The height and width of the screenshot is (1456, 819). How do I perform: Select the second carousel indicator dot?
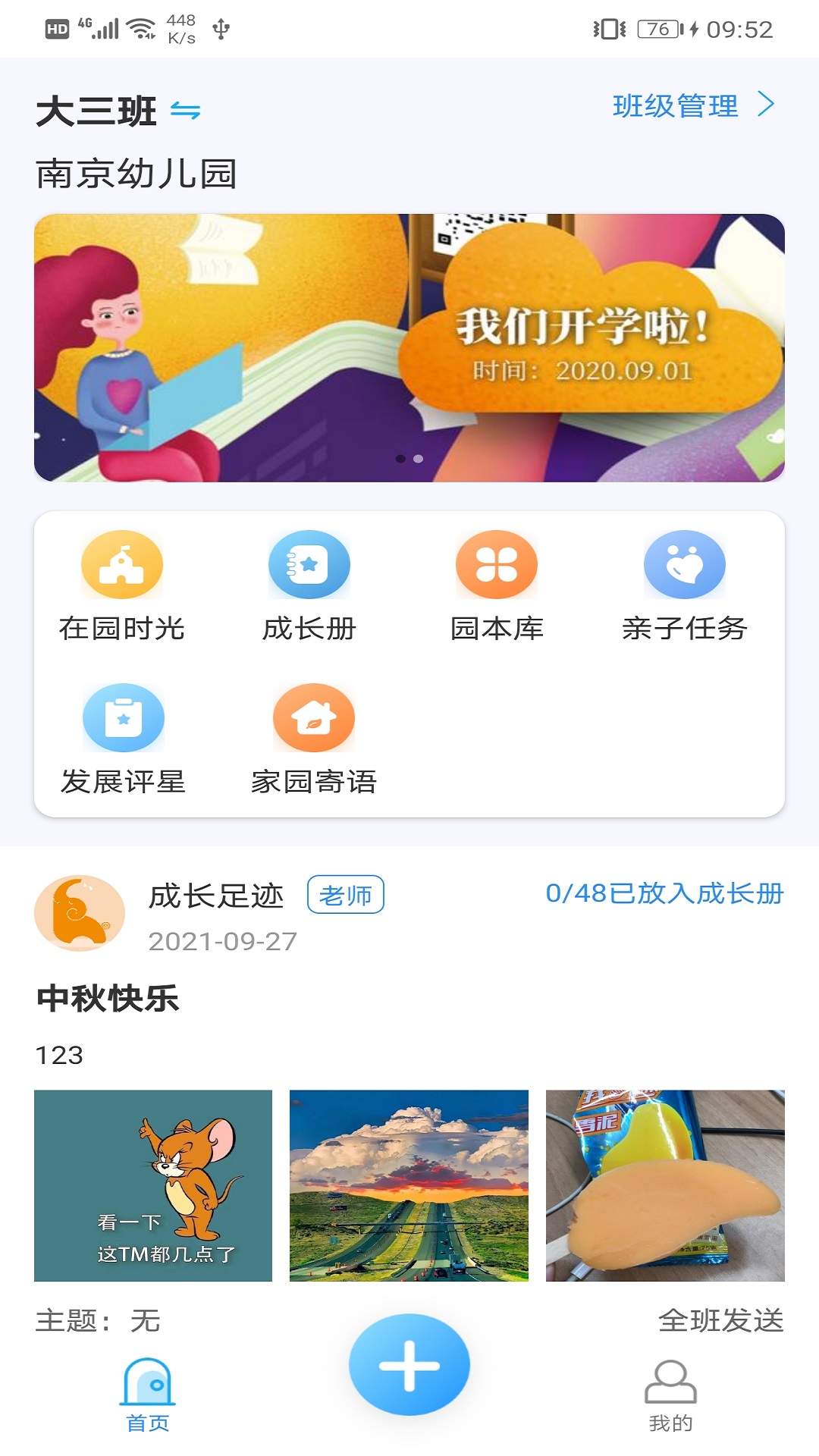418,458
